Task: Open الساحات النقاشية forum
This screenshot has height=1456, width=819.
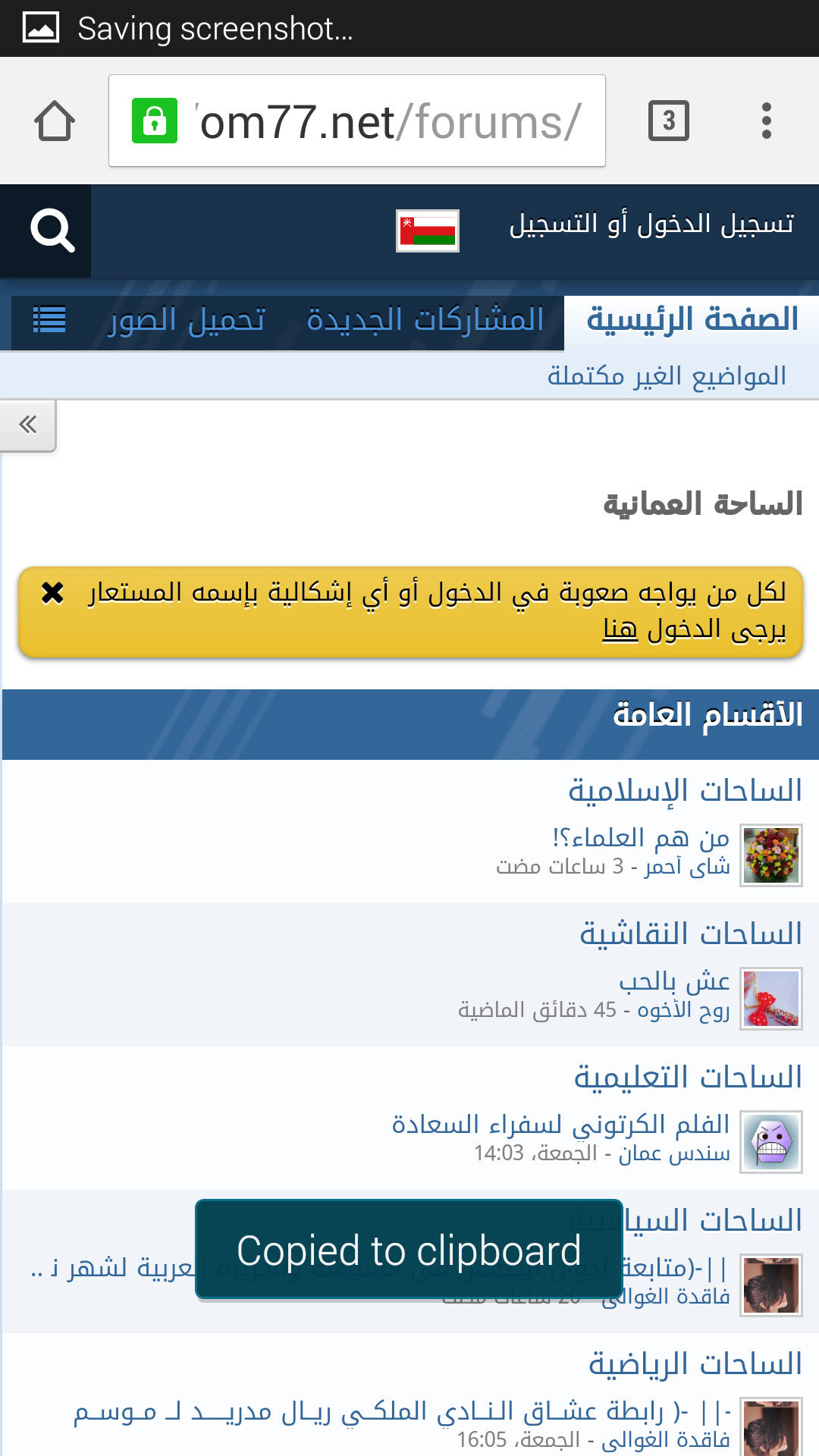Action: (691, 934)
